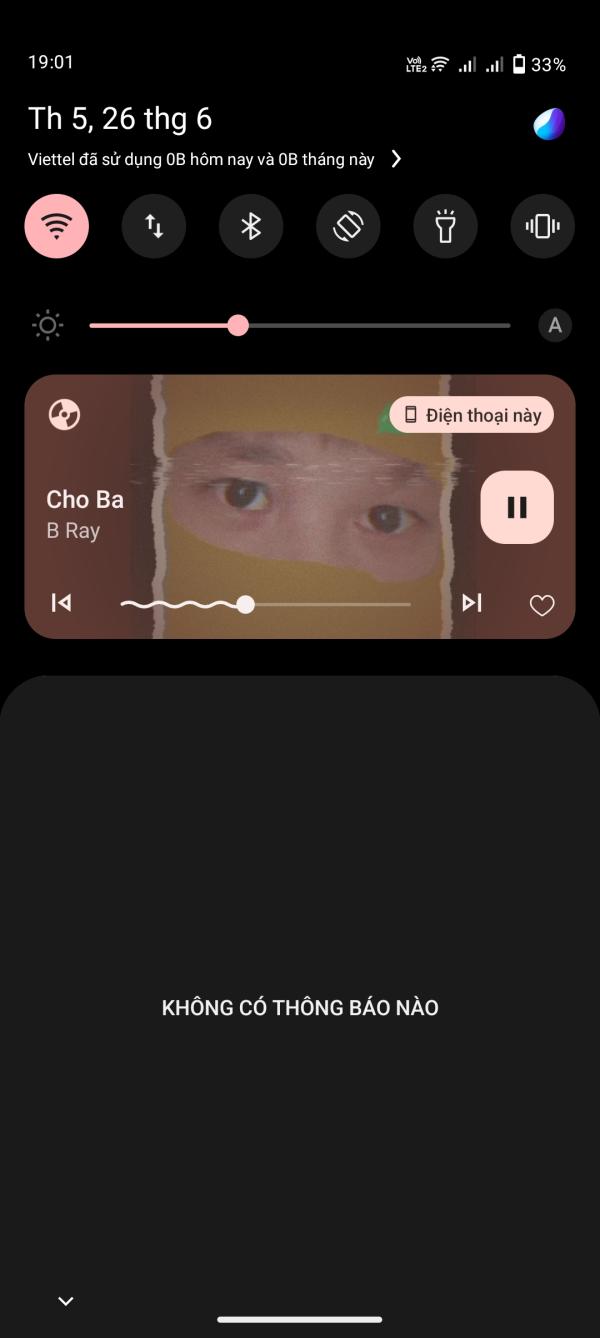Like the song with the heart icon
The width and height of the screenshot is (600, 1338).
[542, 605]
